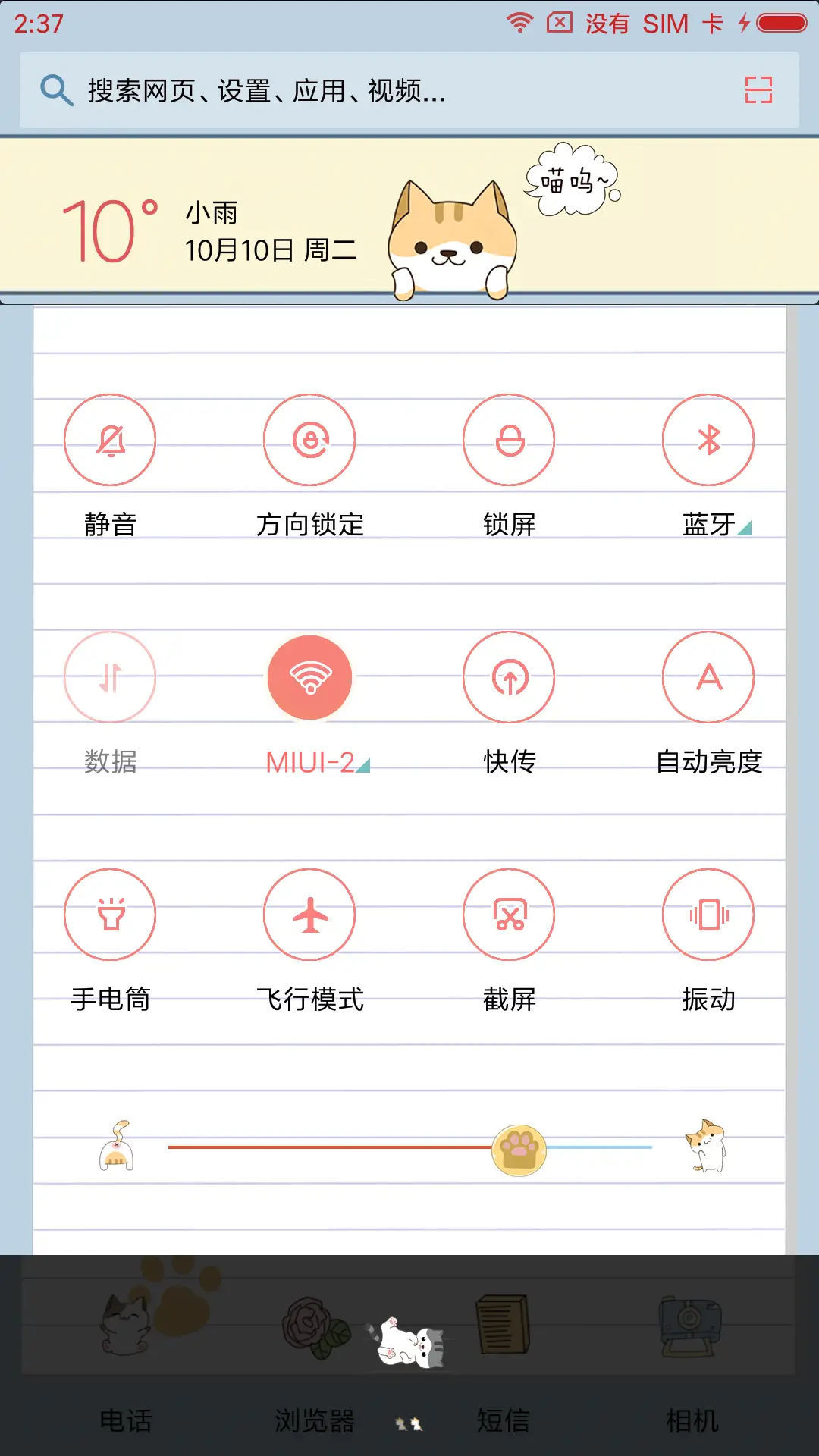Turn off the MIUI-2 WiFi connection
The image size is (819, 1456).
(309, 676)
